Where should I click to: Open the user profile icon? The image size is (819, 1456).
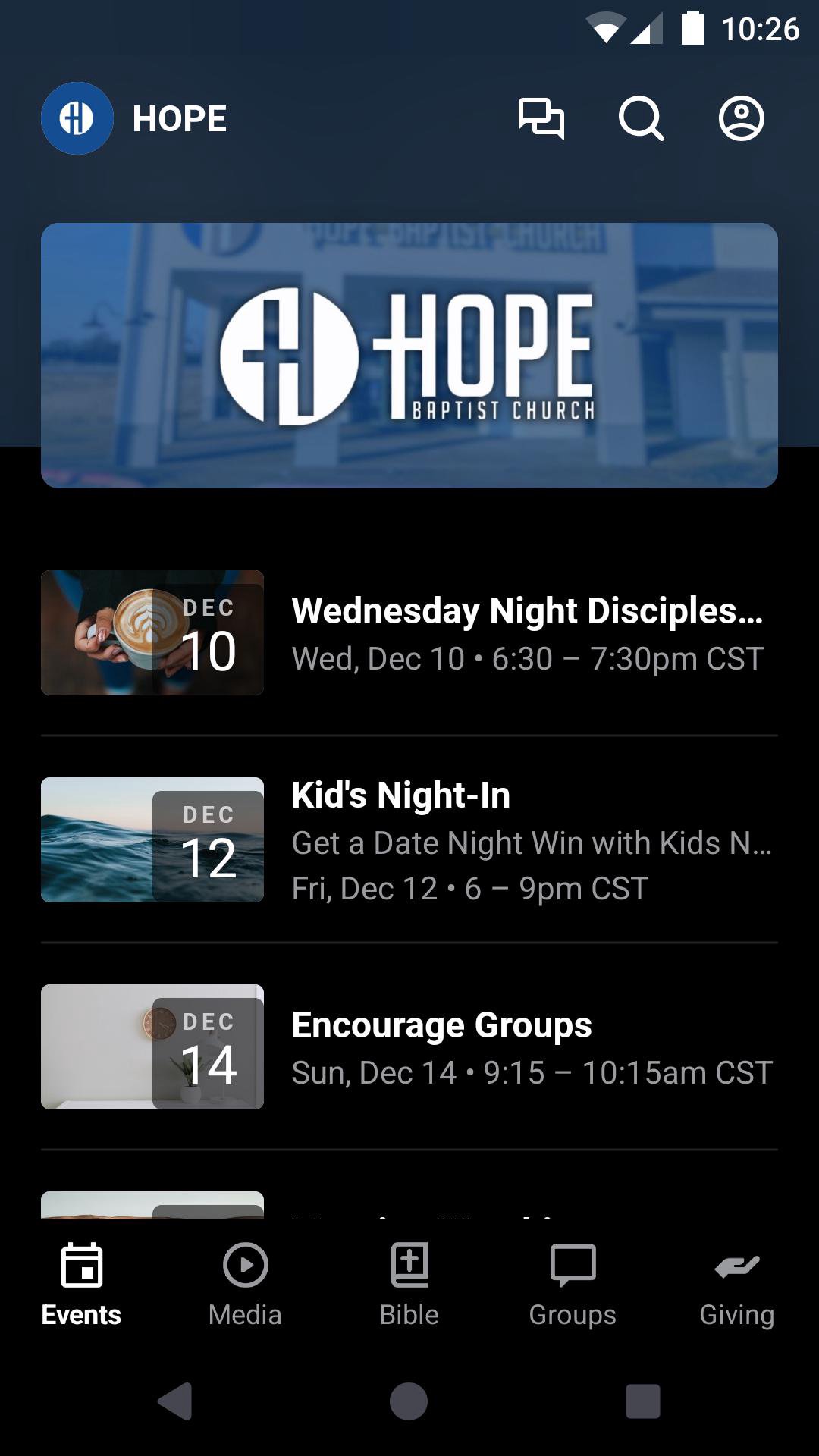741,119
